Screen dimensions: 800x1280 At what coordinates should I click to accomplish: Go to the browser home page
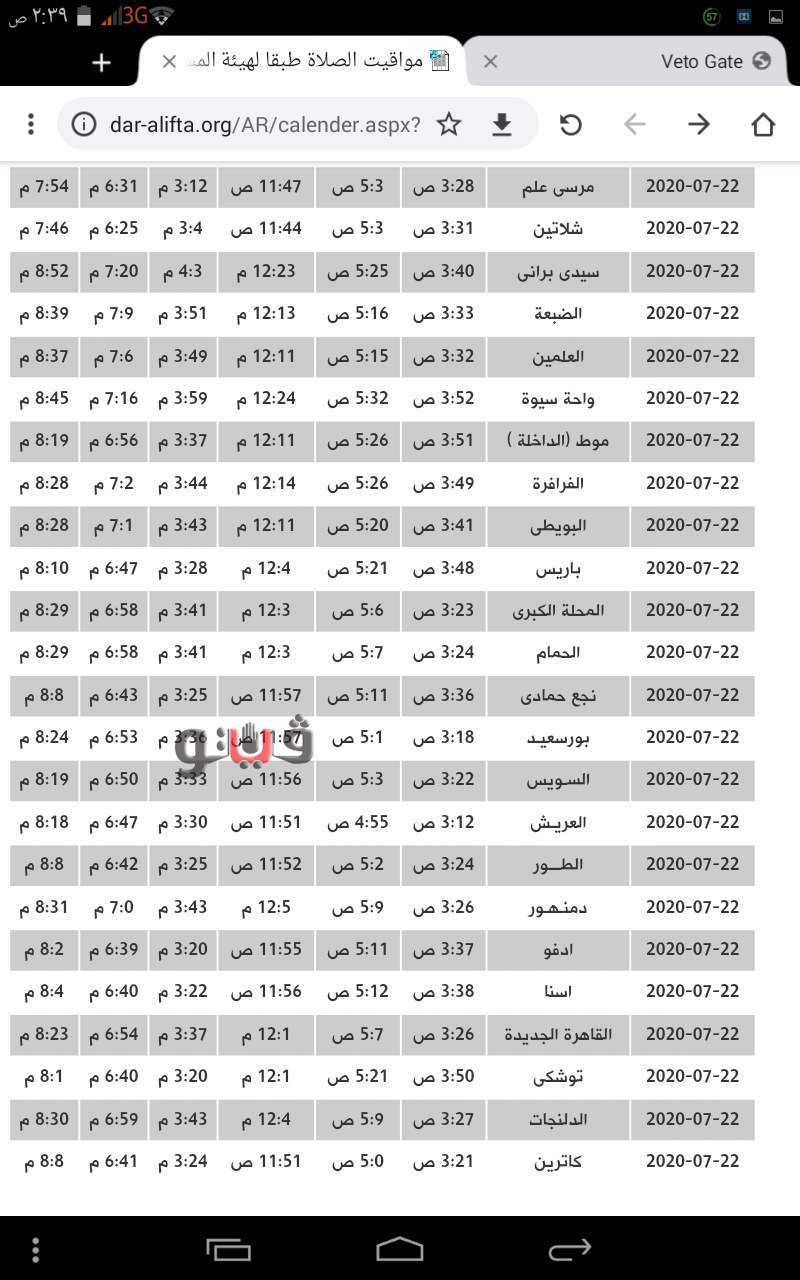tap(763, 124)
